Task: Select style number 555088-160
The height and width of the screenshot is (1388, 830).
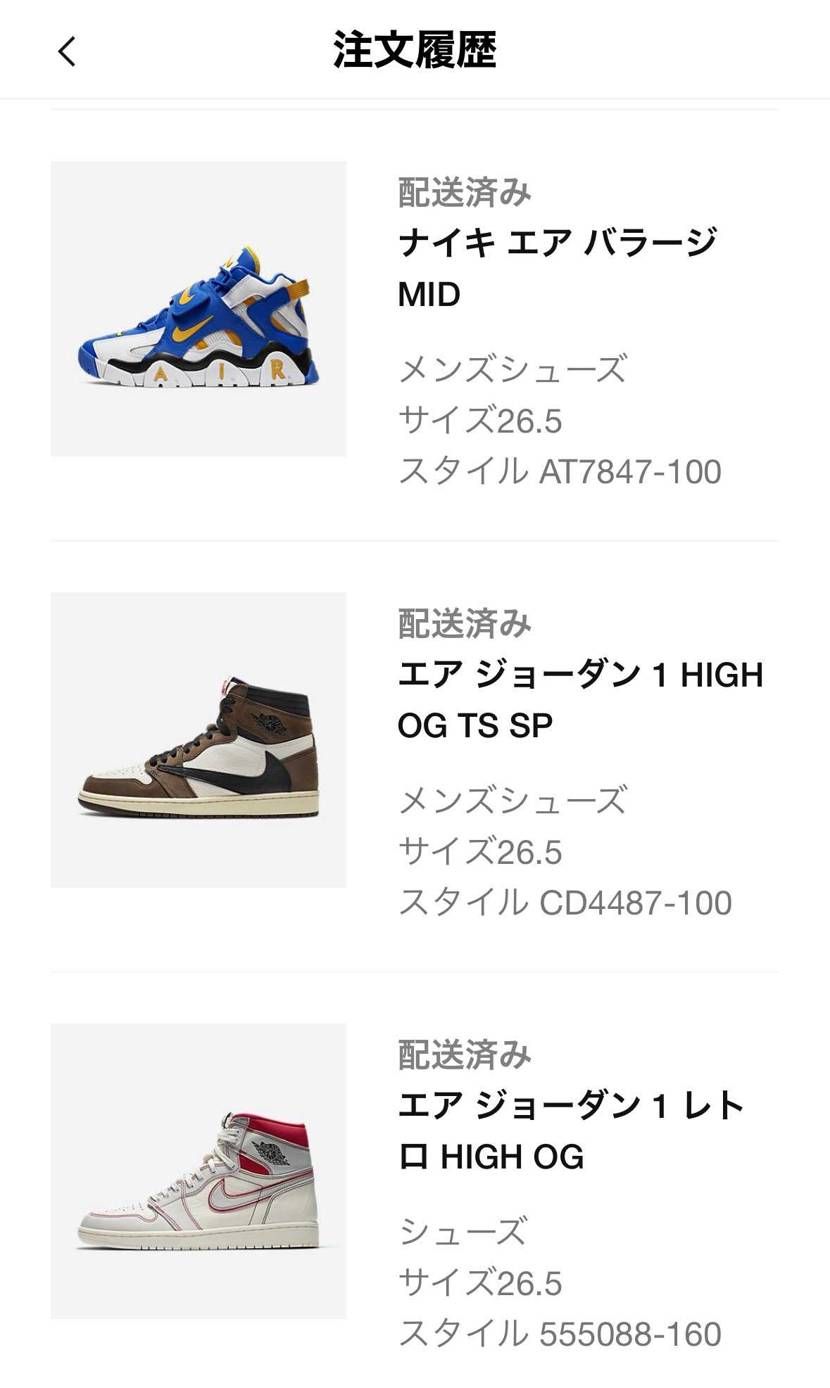Action: click(562, 1333)
